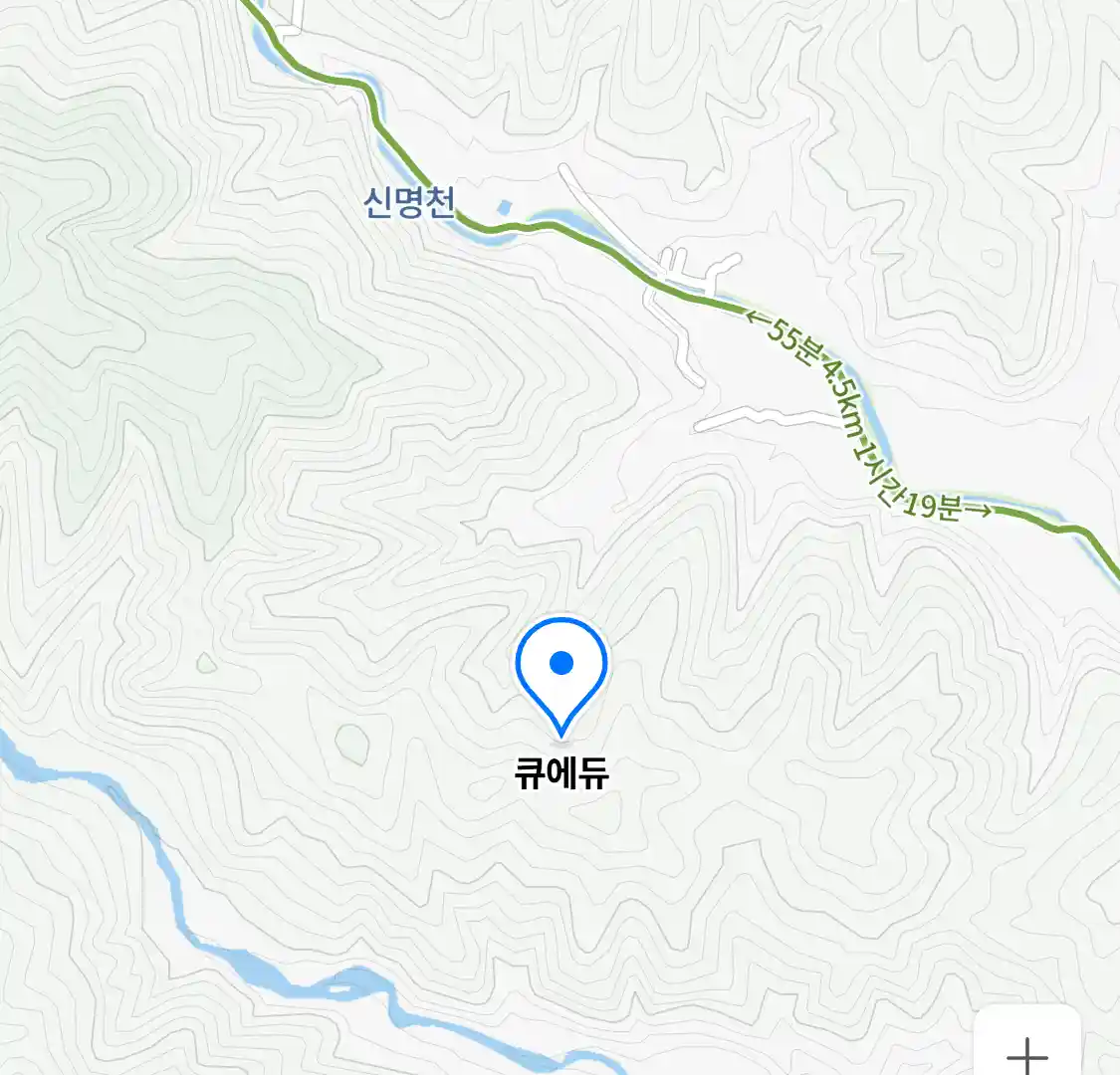Viewport: 1120px width, 1075px height.
Task: Tap the blue 큐에듀 location pin
Action: point(561,669)
